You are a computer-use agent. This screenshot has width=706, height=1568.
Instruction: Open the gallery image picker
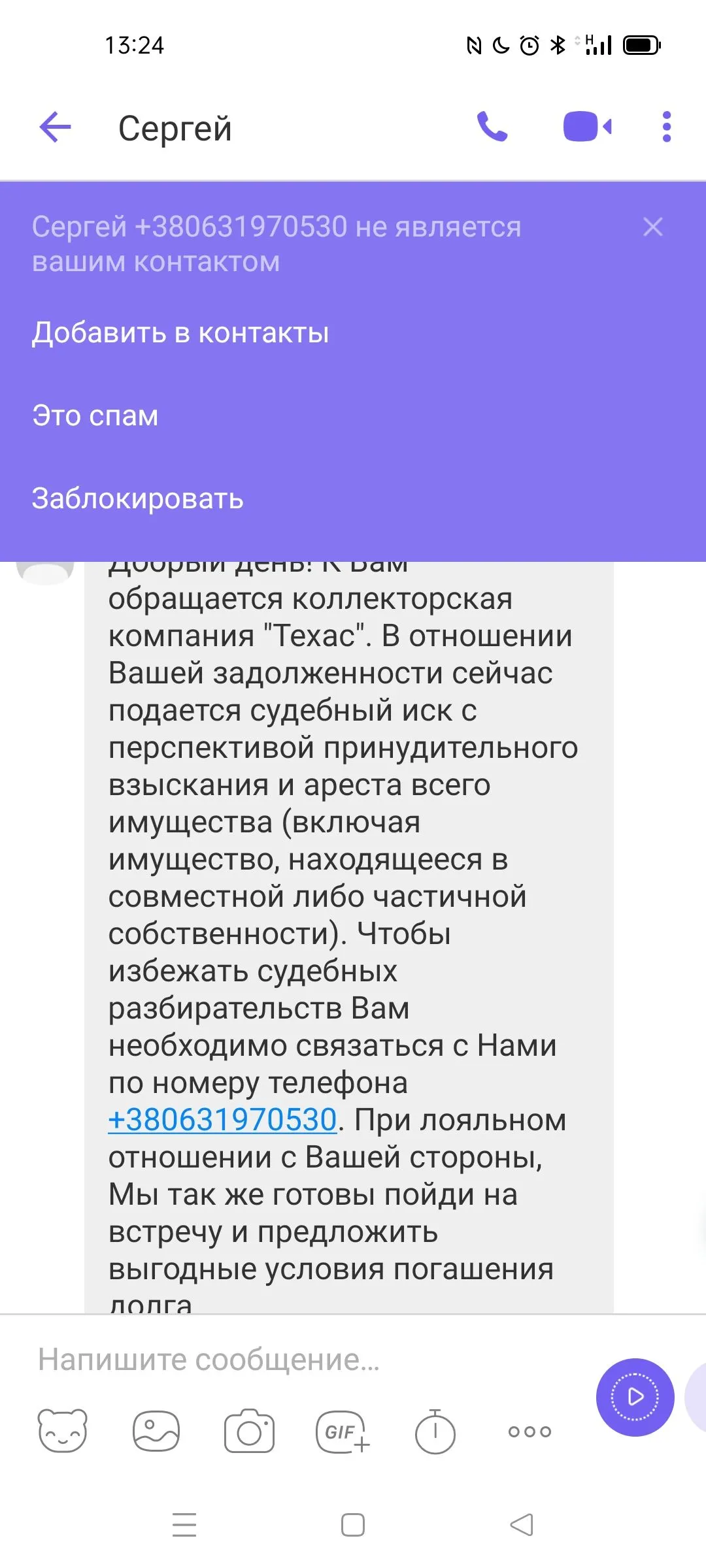point(156,1431)
